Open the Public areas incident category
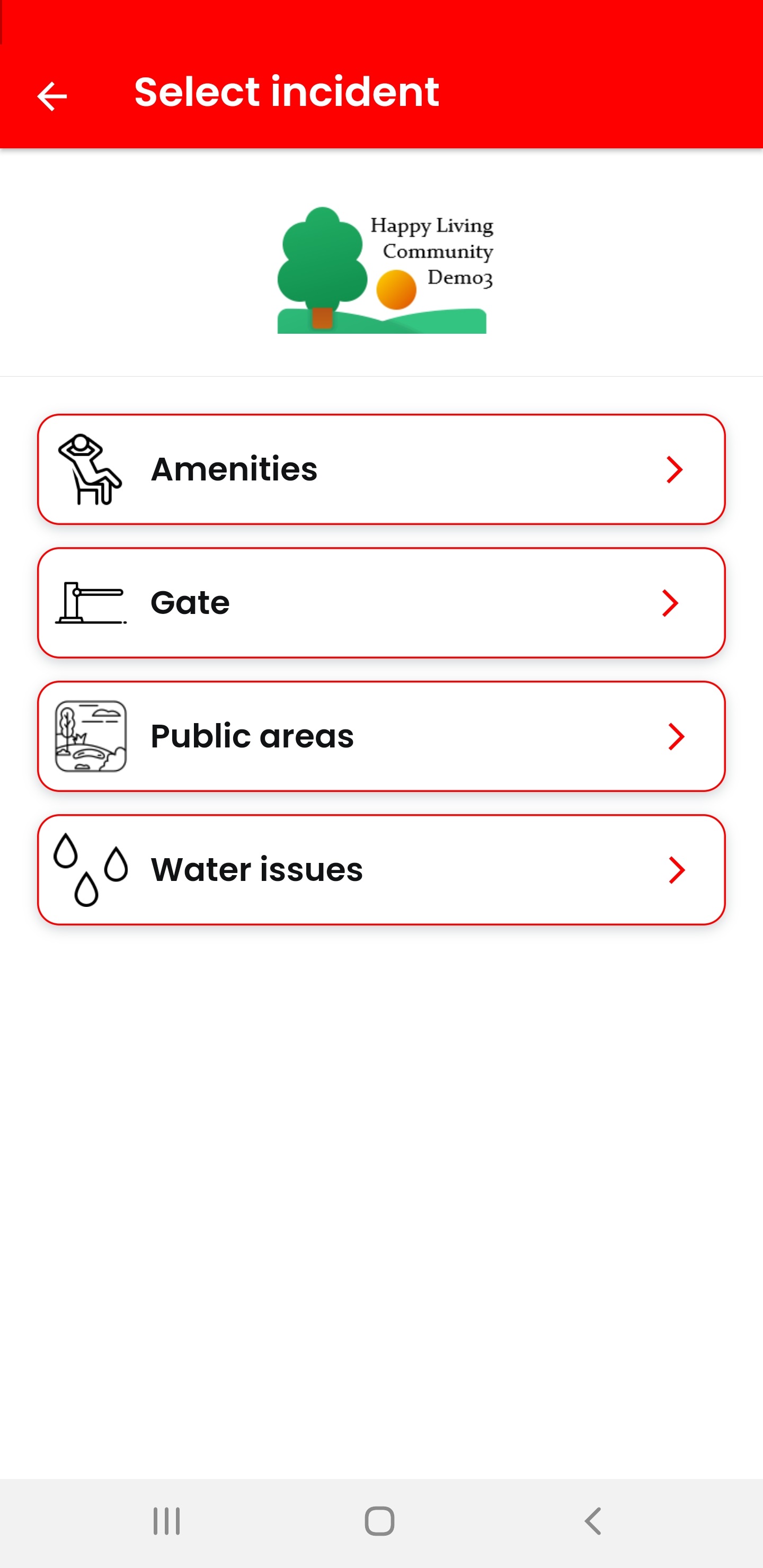 coord(381,736)
